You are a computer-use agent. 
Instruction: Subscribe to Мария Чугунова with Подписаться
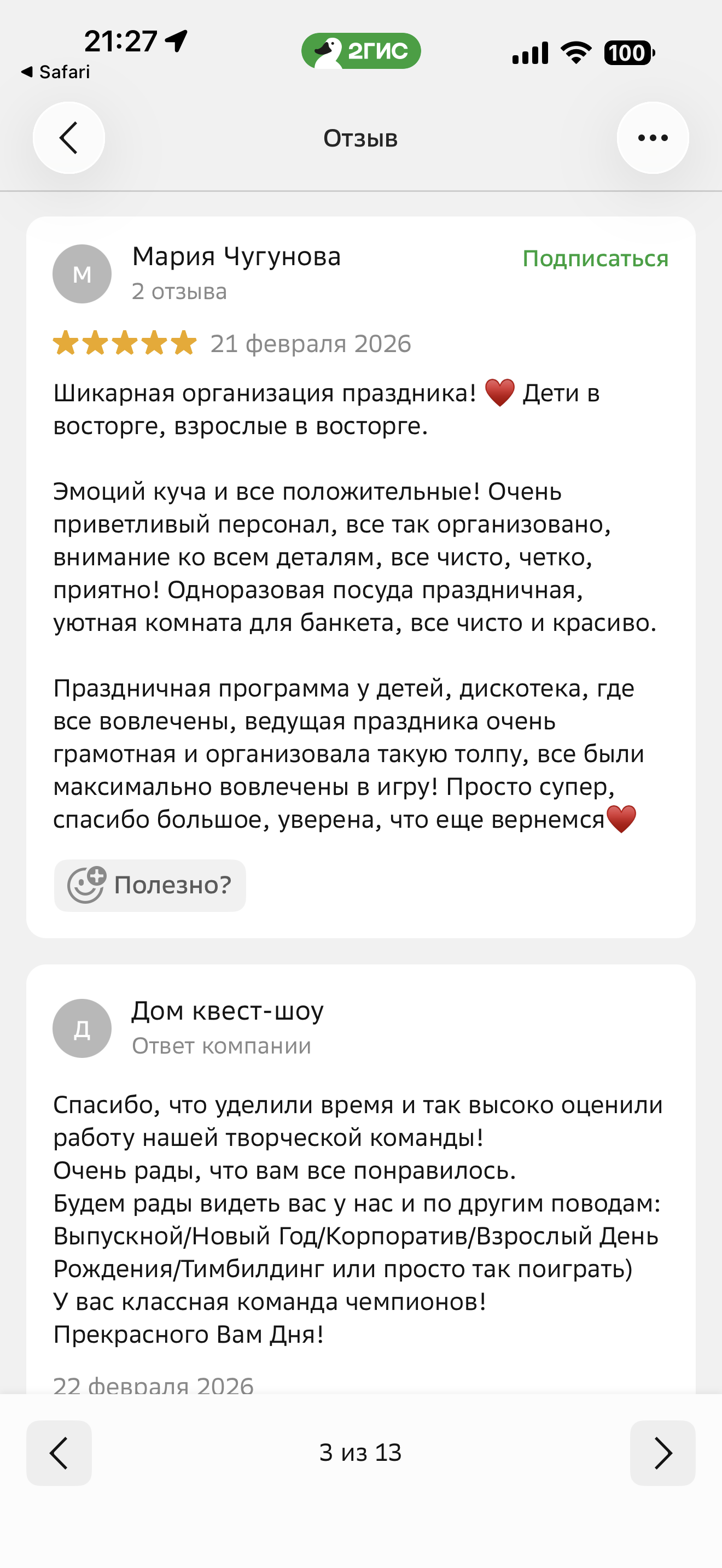click(x=595, y=259)
